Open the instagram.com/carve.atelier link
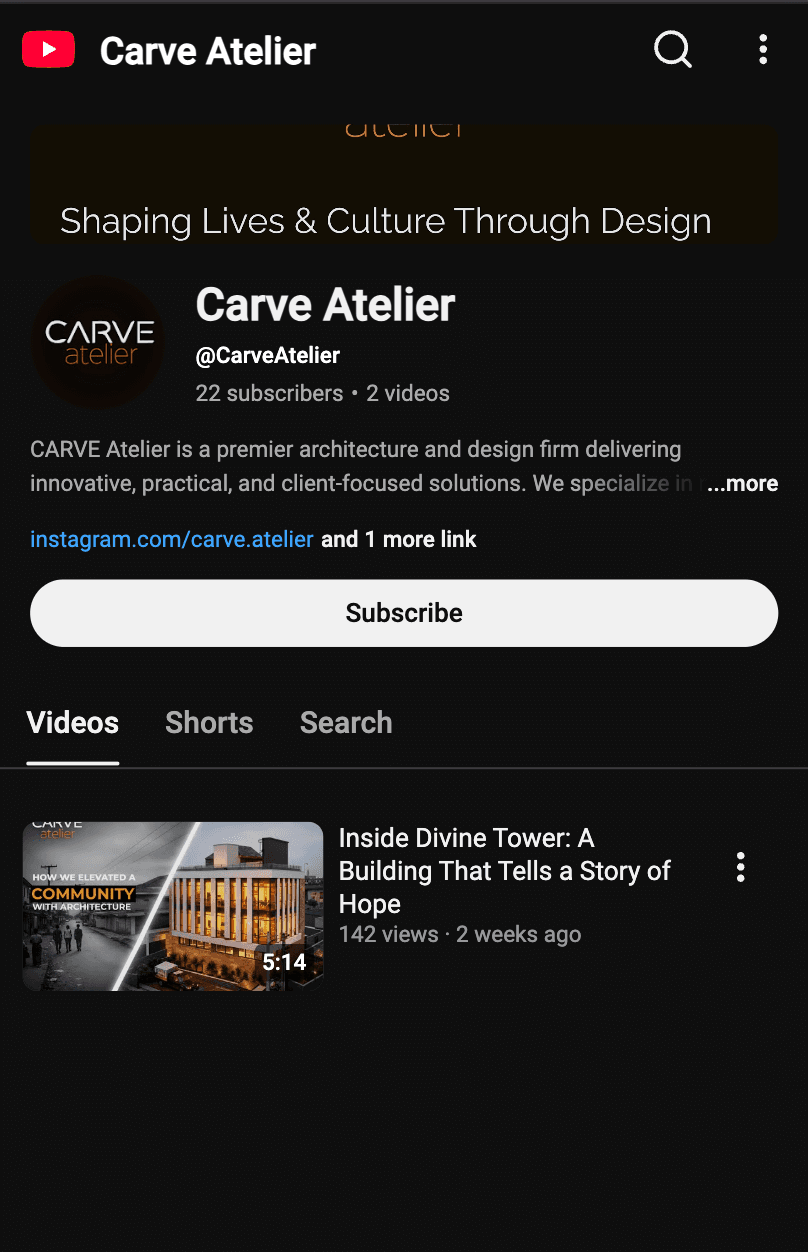This screenshot has height=1252, width=808. (171, 539)
